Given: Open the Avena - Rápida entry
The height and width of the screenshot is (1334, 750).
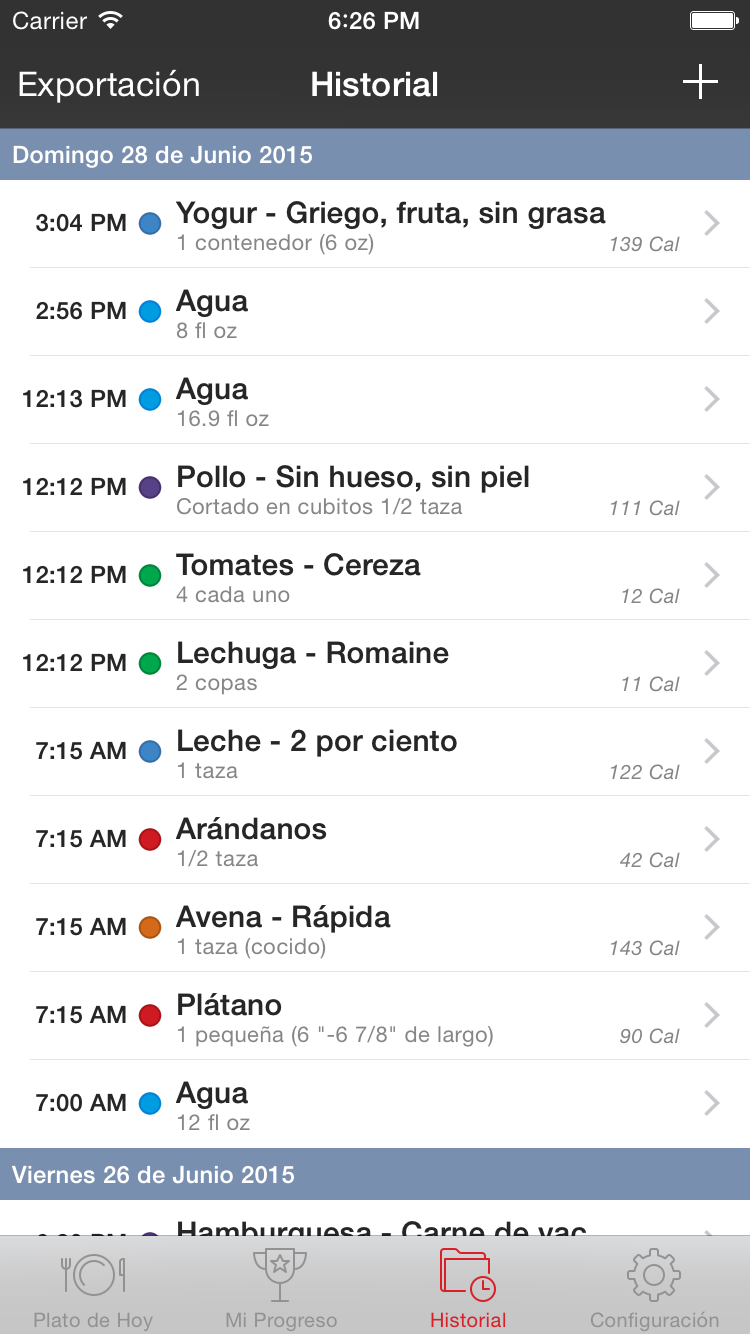Looking at the screenshot, I should click(375, 928).
